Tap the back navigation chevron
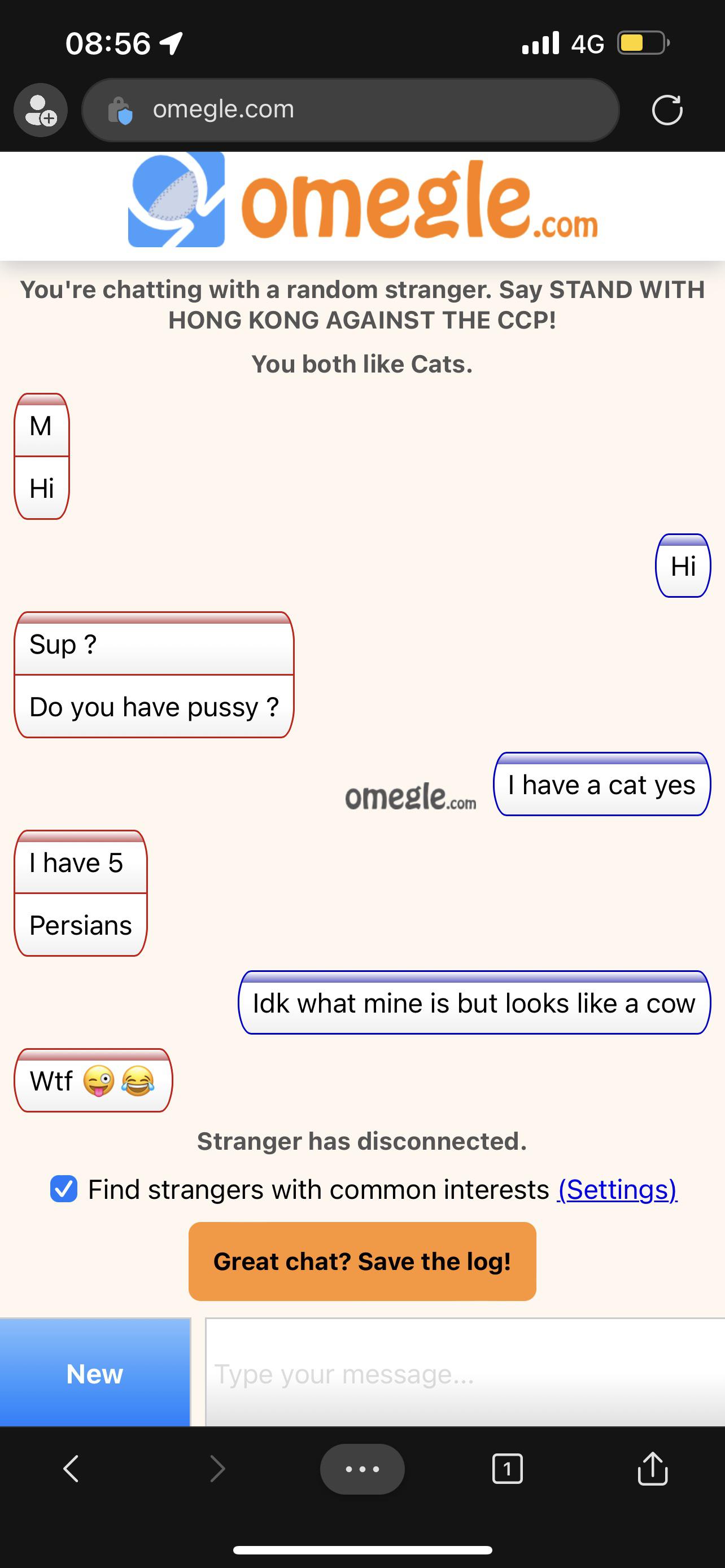Image resolution: width=725 pixels, height=1568 pixels. [x=71, y=1469]
